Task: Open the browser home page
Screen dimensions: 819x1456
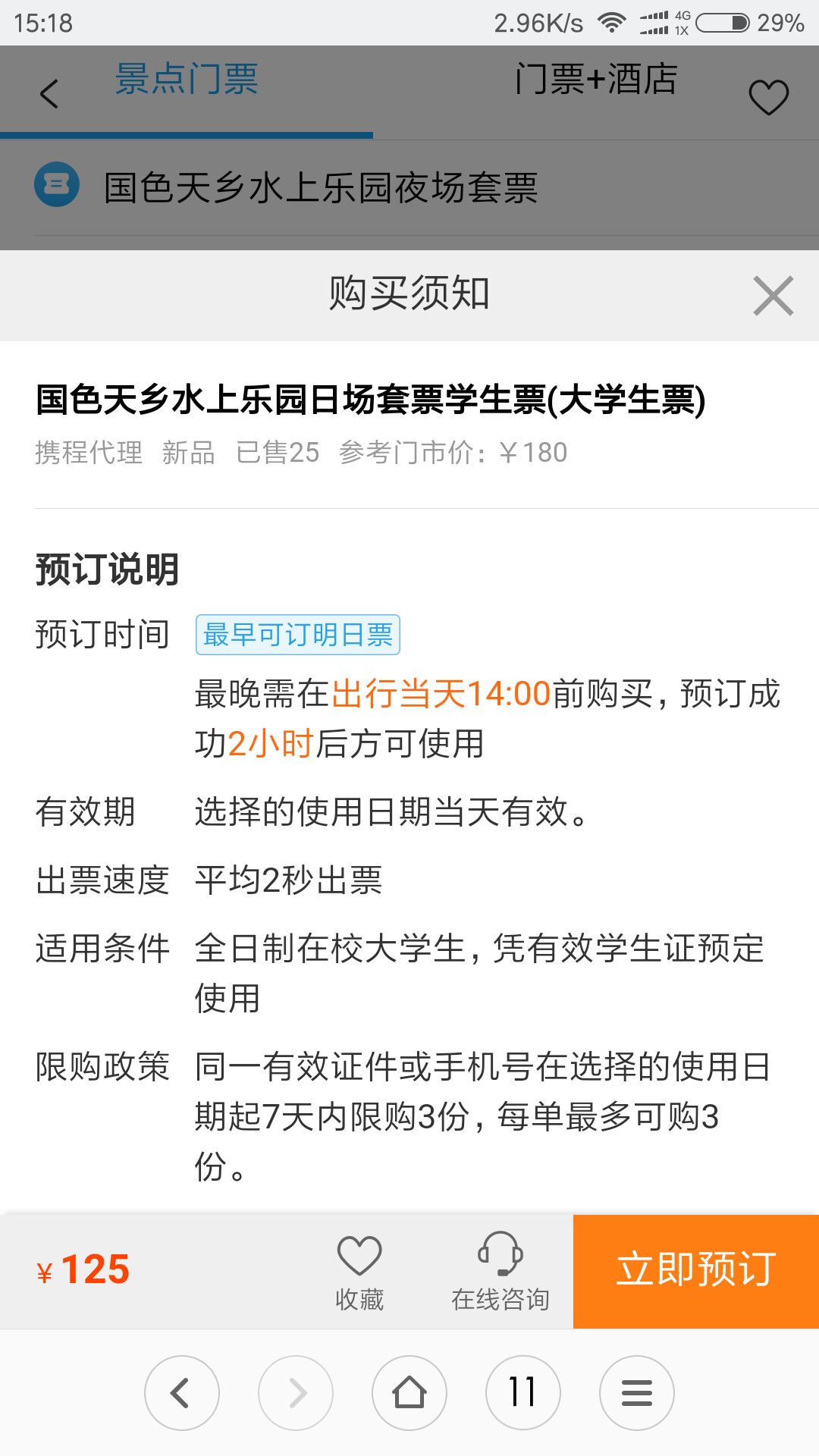Action: [409, 1393]
